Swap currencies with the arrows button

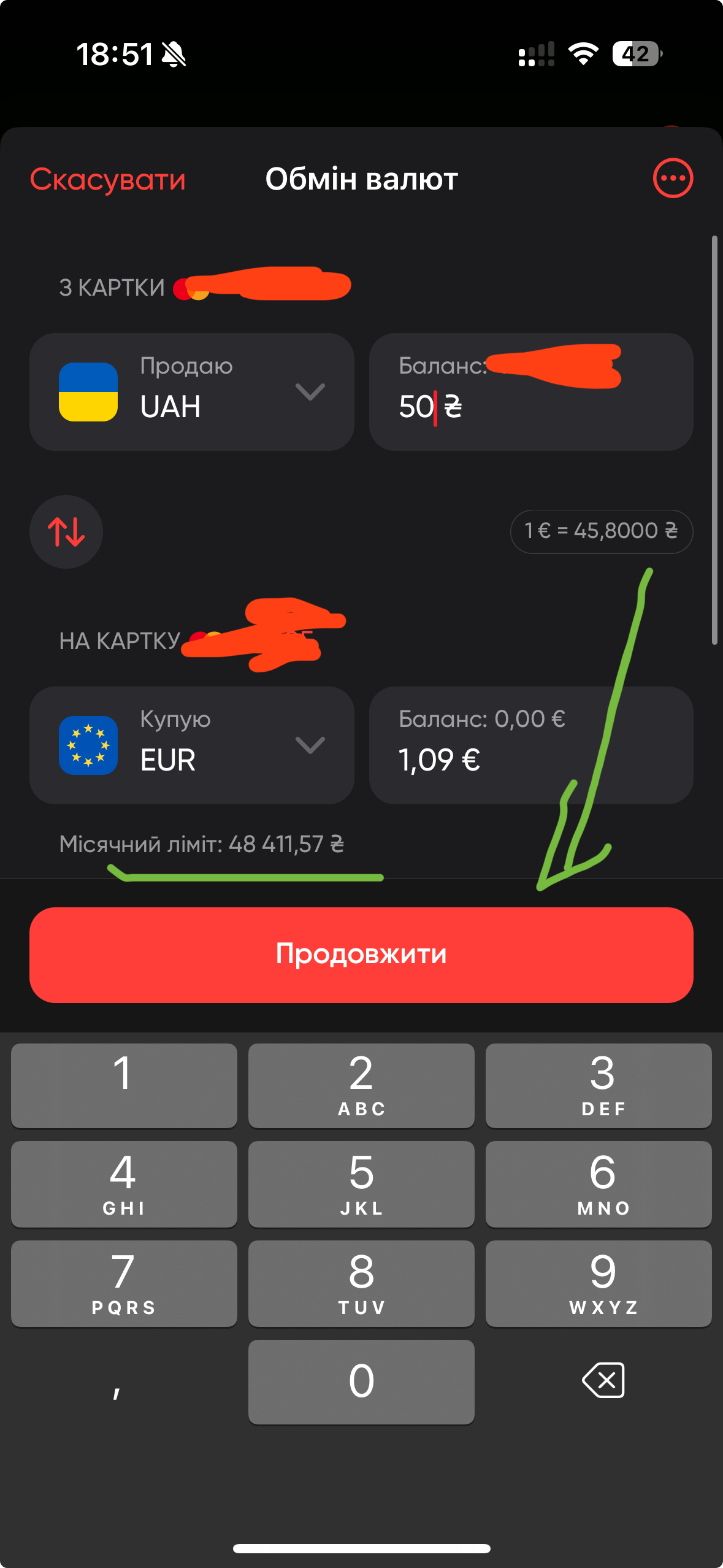(66, 531)
